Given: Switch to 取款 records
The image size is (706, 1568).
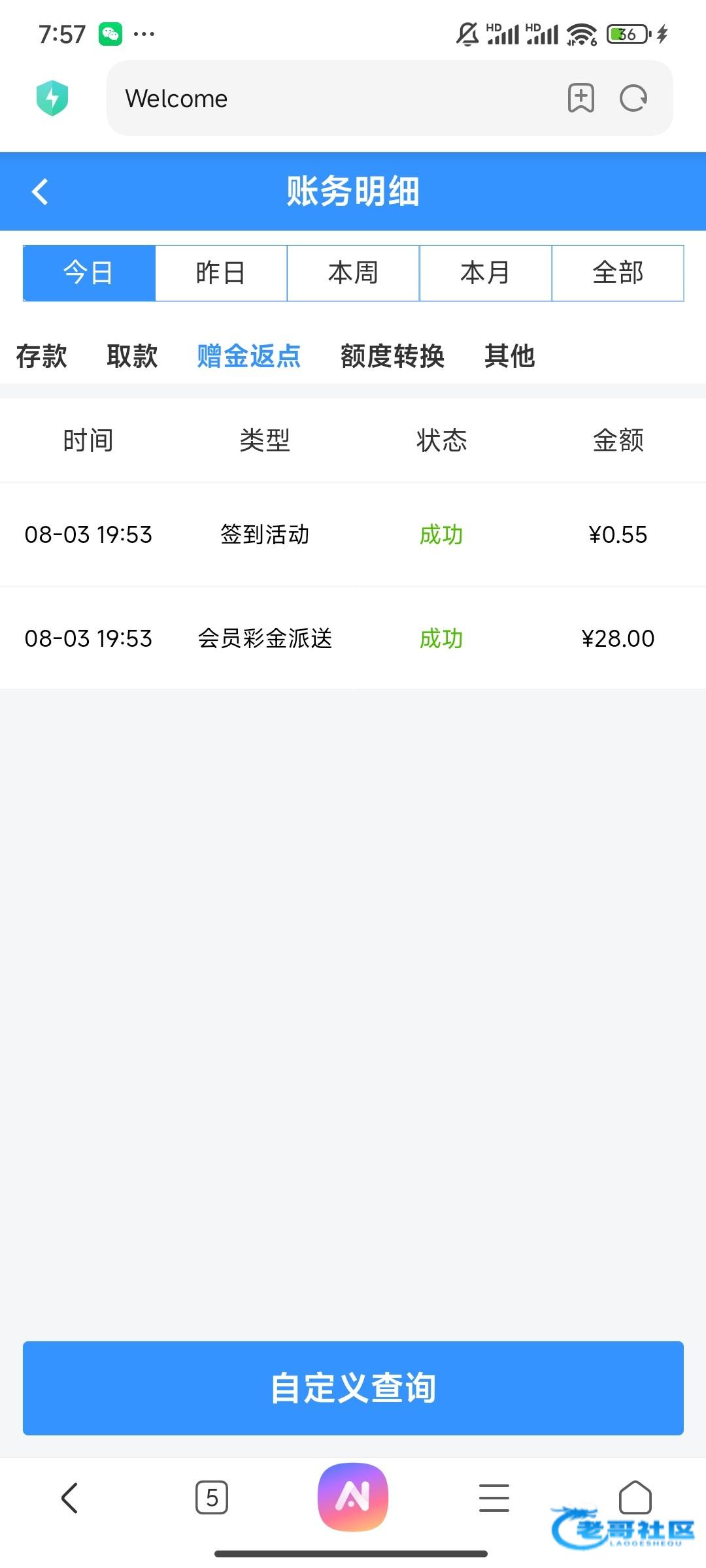Looking at the screenshot, I should 132,357.
